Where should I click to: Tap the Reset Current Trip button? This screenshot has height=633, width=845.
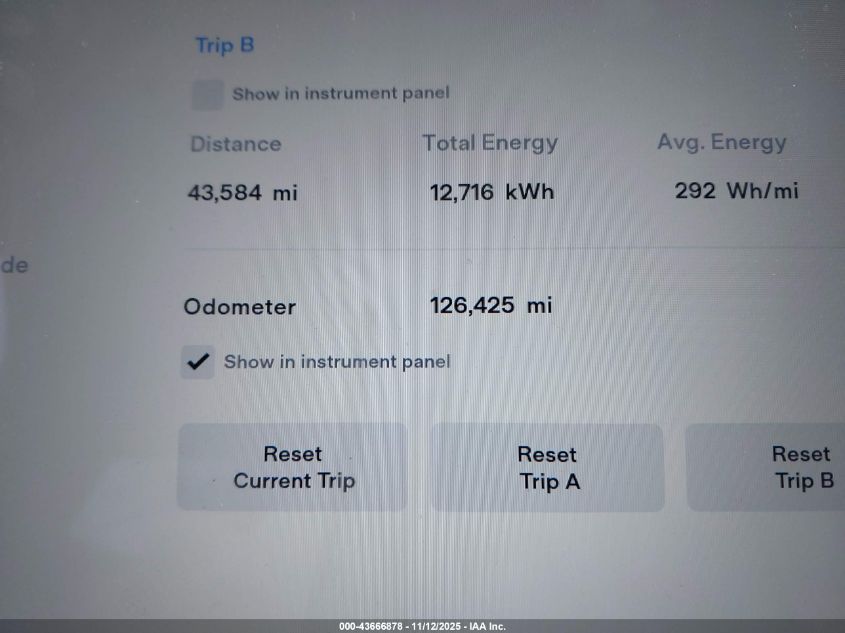[293, 468]
